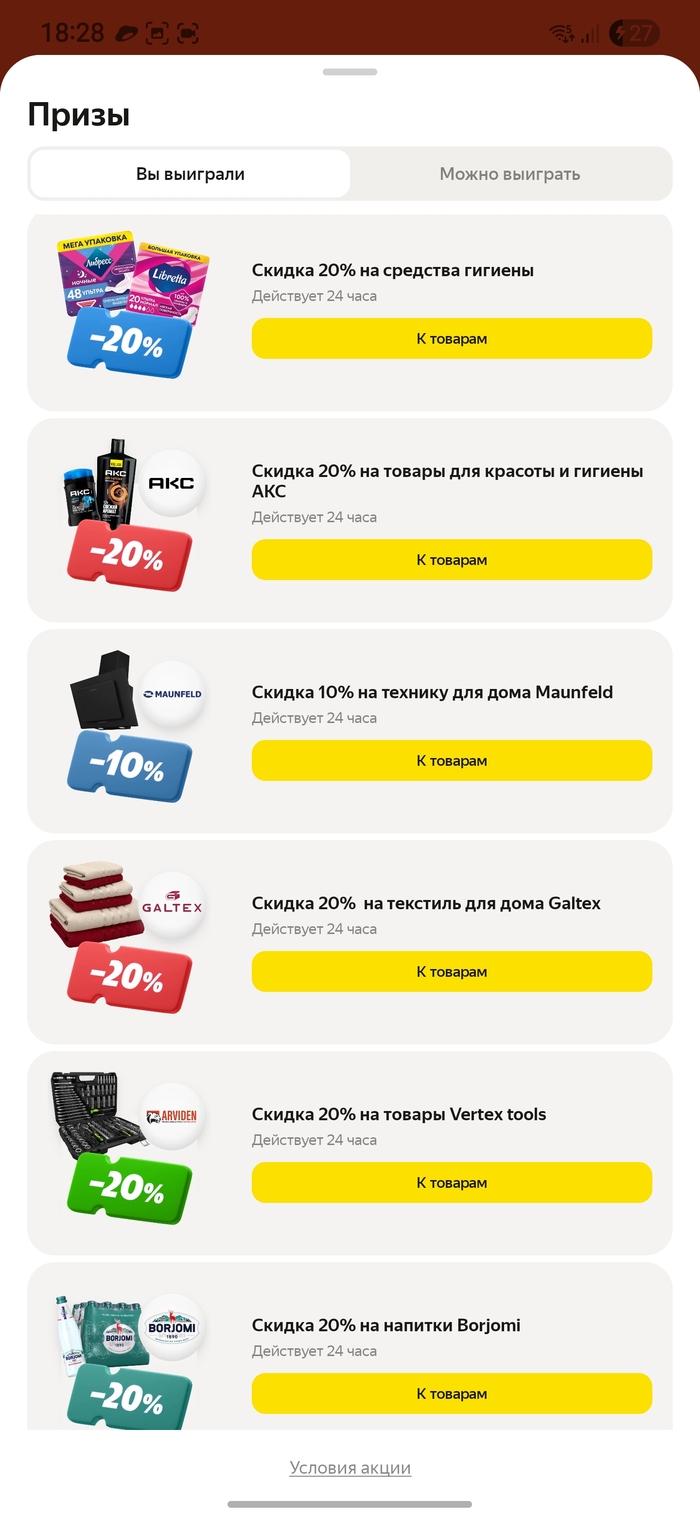700x1517 pixels.
Task: Go to Maunfeld discounted products
Action: [x=451, y=761]
